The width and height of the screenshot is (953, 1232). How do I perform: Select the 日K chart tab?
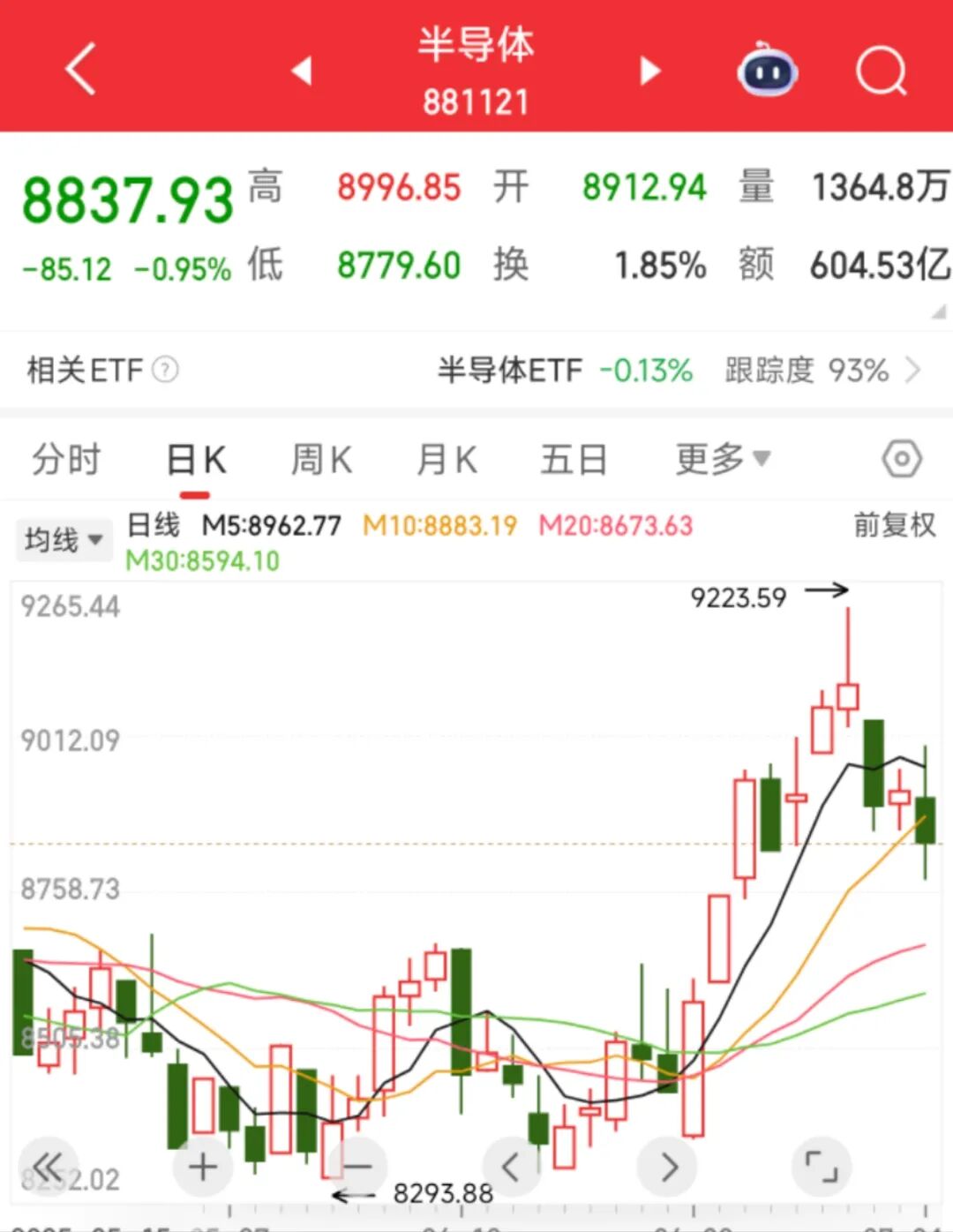click(x=196, y=460)
